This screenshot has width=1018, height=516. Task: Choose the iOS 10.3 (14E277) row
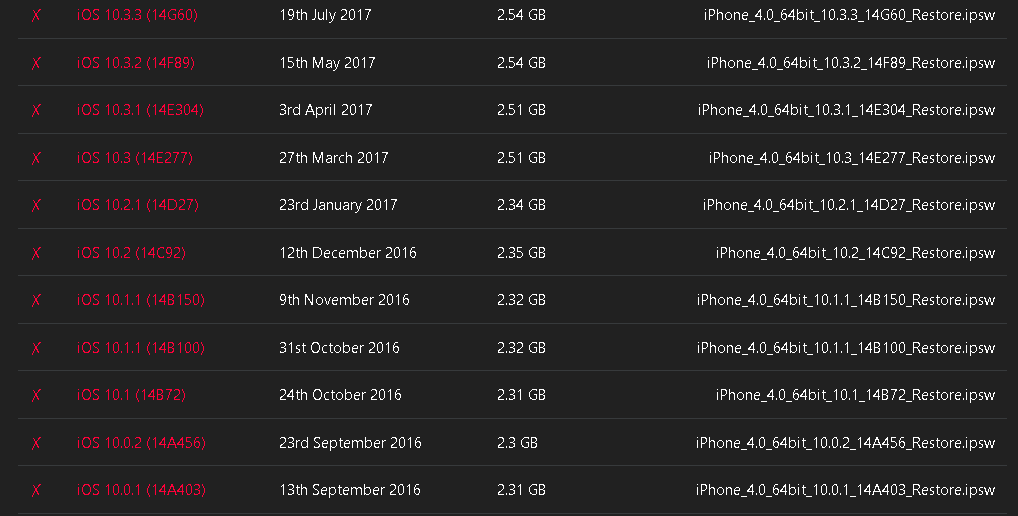pyautogui.click(x=134, y=158)
